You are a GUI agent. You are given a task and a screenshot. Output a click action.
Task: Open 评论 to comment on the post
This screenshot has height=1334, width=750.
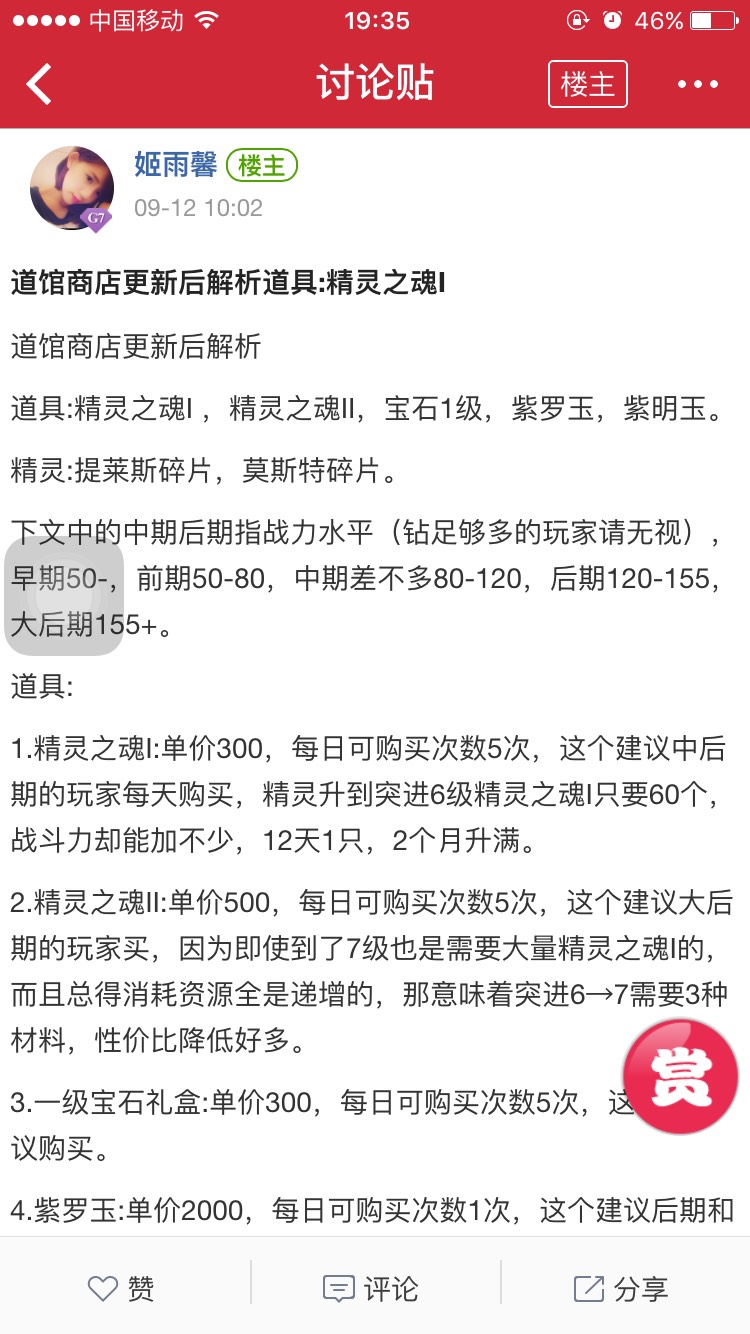pos(371,1289)
